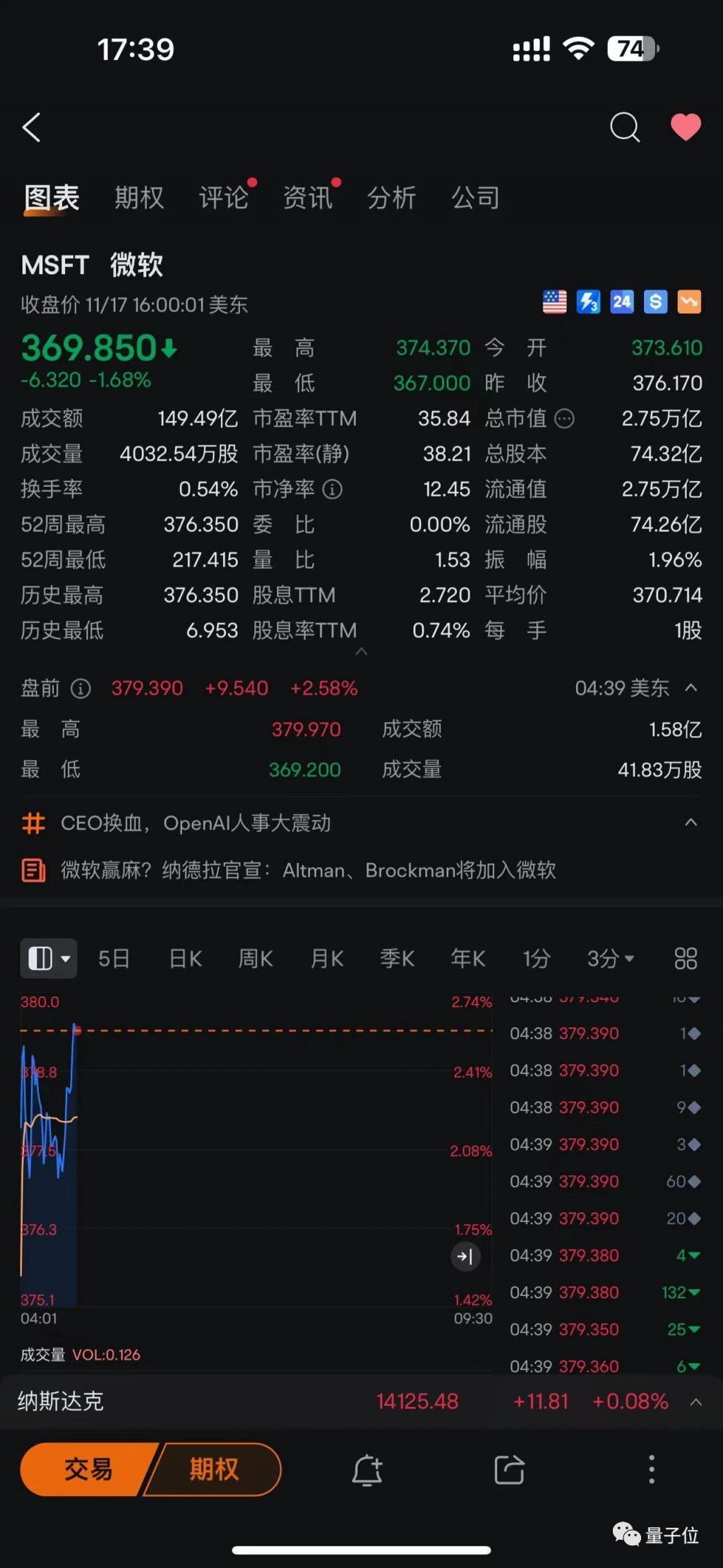Image resolution: width=723 pixels, height=1568 pixels.
Task: Click the orange trend chart icon
Action: click(688, 302)
